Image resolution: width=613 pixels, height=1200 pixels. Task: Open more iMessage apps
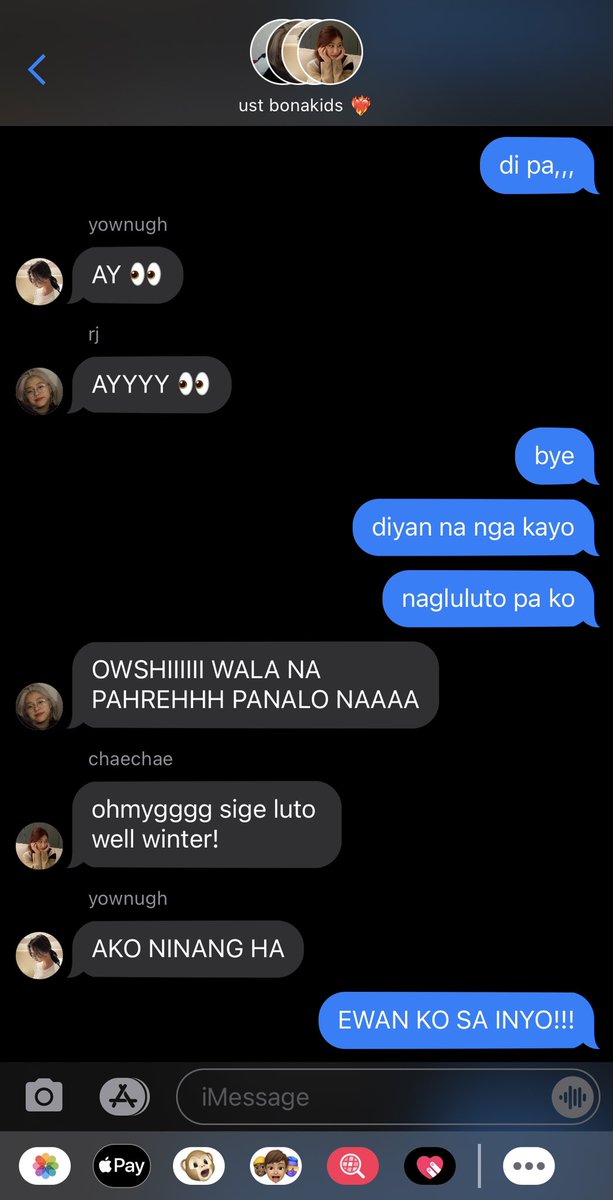[527, 1165]
